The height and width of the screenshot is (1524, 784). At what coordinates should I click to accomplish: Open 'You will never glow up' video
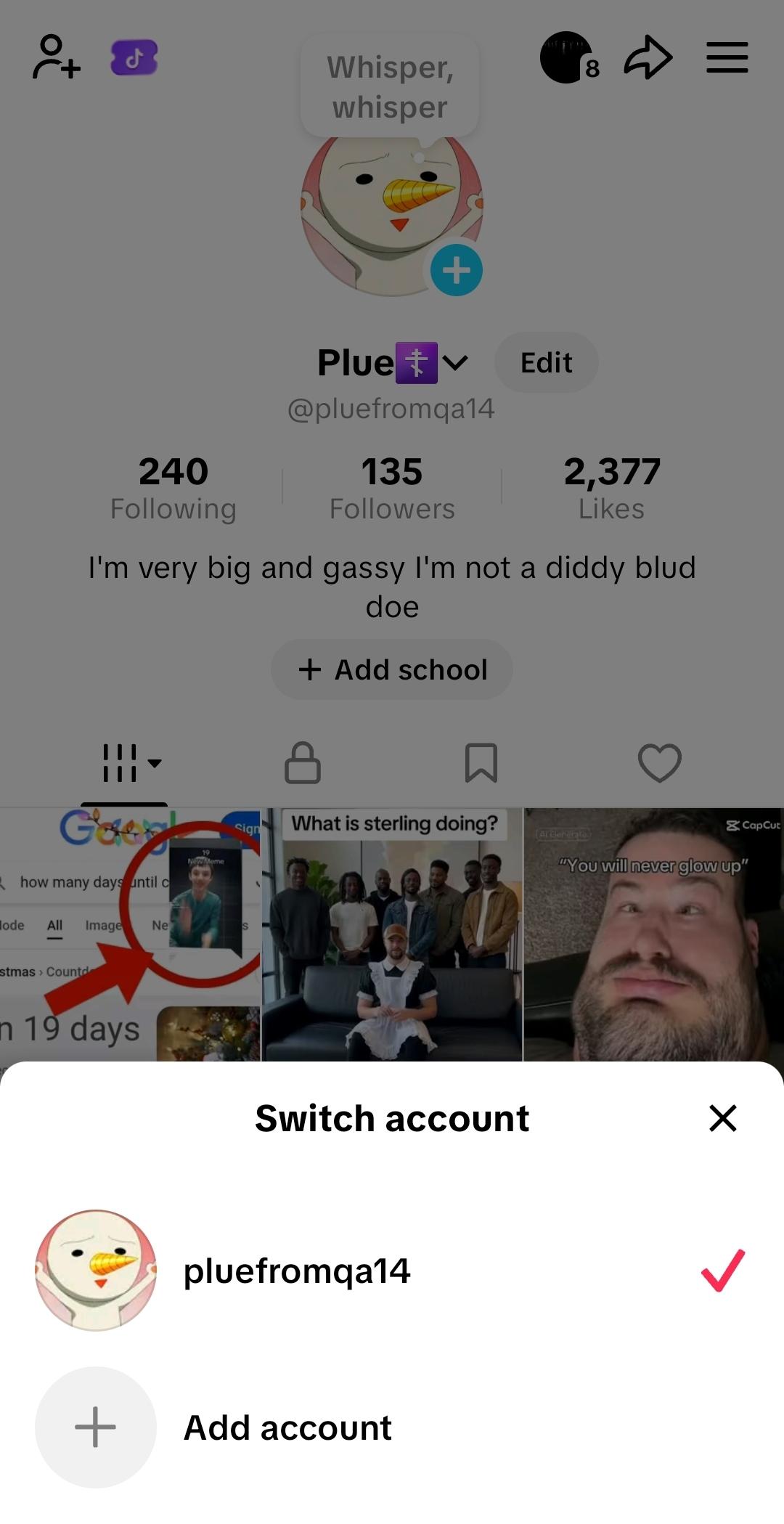click(x=653, y=937)
